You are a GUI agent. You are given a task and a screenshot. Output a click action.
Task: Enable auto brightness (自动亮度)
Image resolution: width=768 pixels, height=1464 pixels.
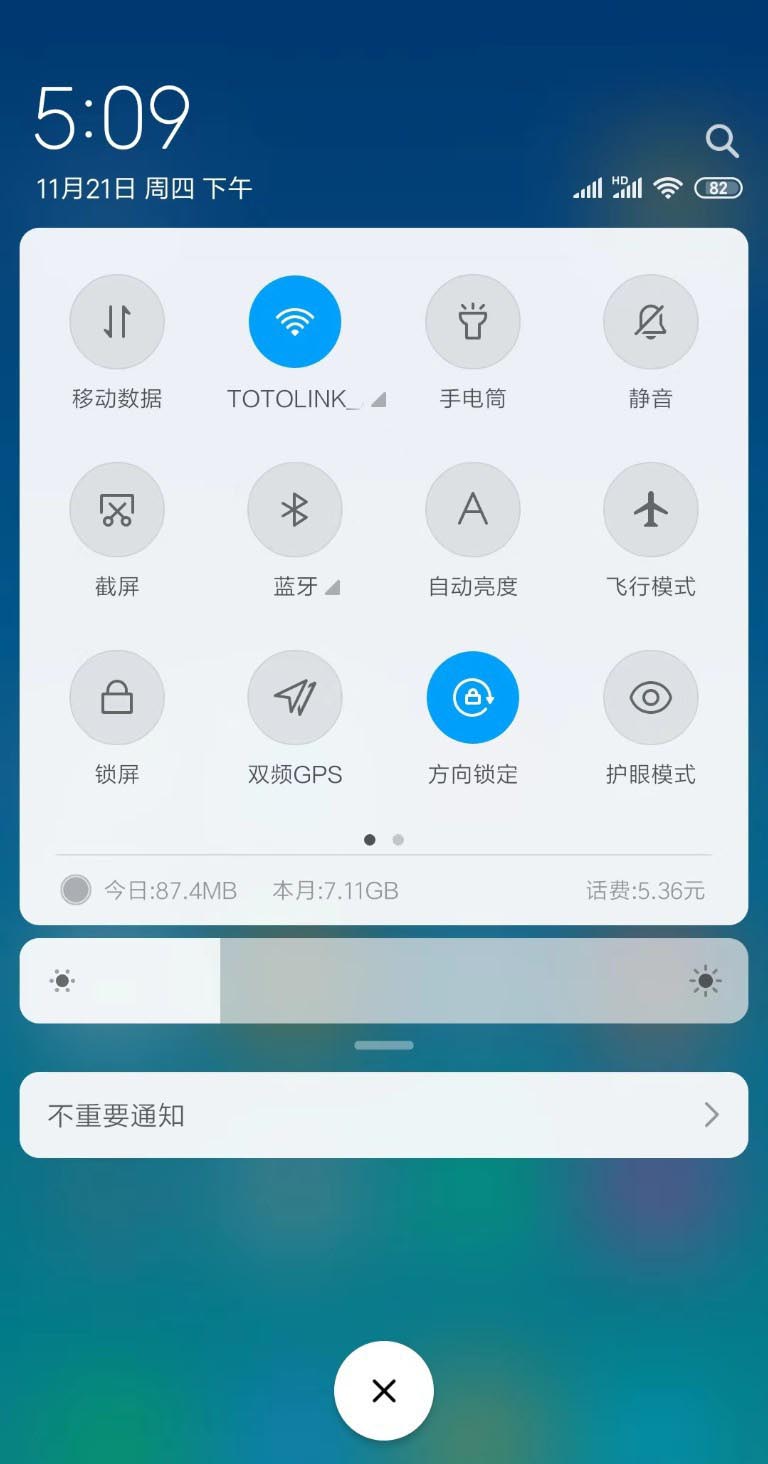point(473,510)
